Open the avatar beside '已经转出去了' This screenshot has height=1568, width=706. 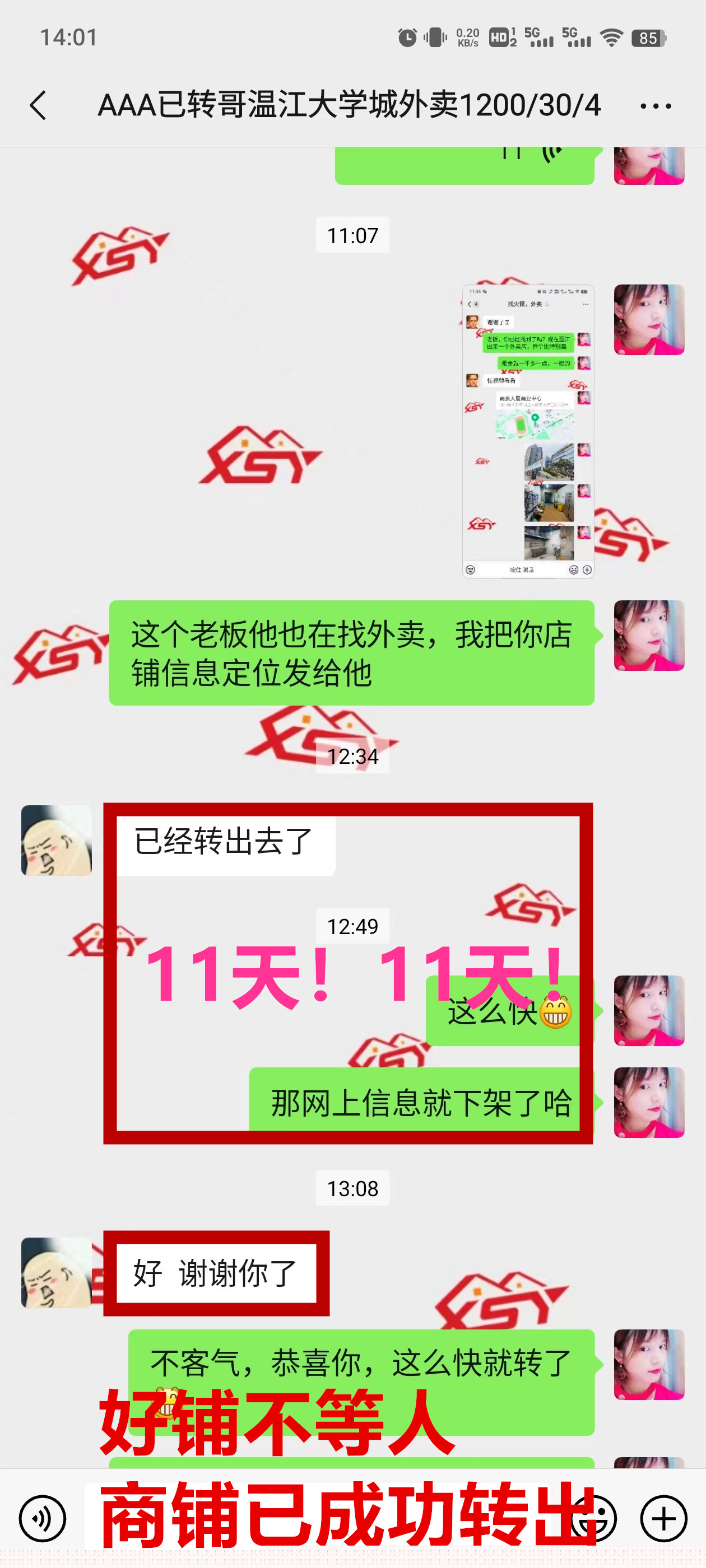(57, 840)
